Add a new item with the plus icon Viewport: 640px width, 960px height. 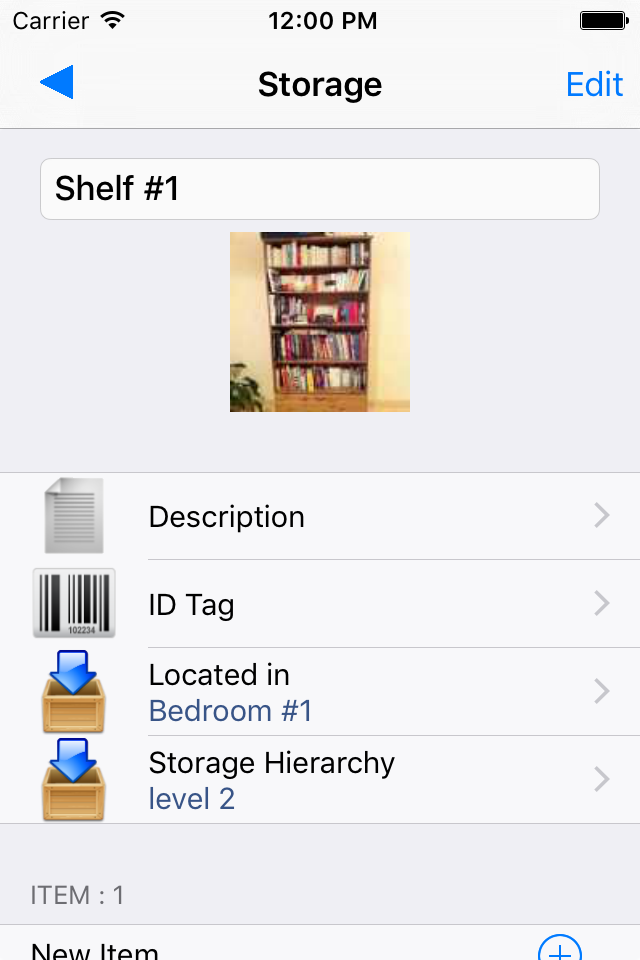pos(559,948)
